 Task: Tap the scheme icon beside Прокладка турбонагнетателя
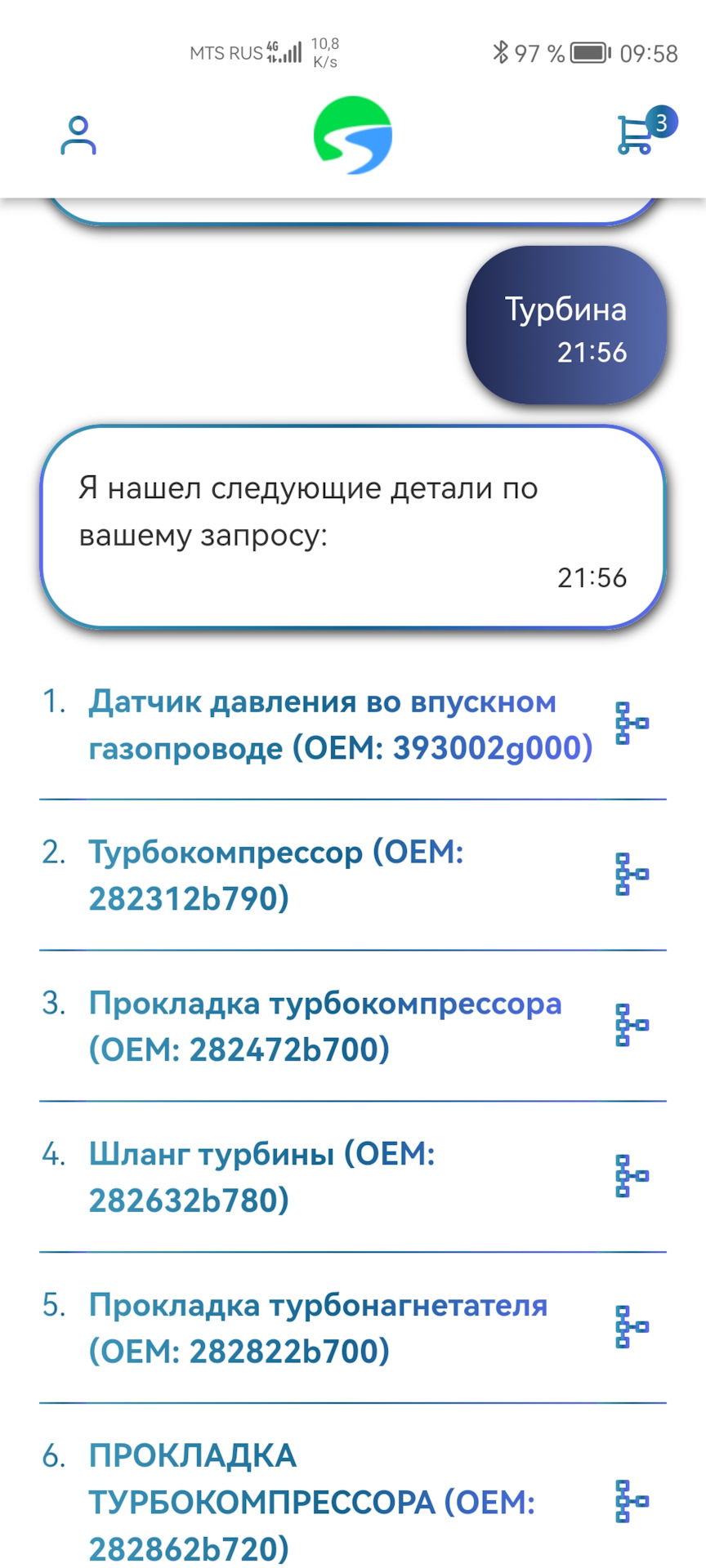pyautogui.click(x=632, y=1327)
